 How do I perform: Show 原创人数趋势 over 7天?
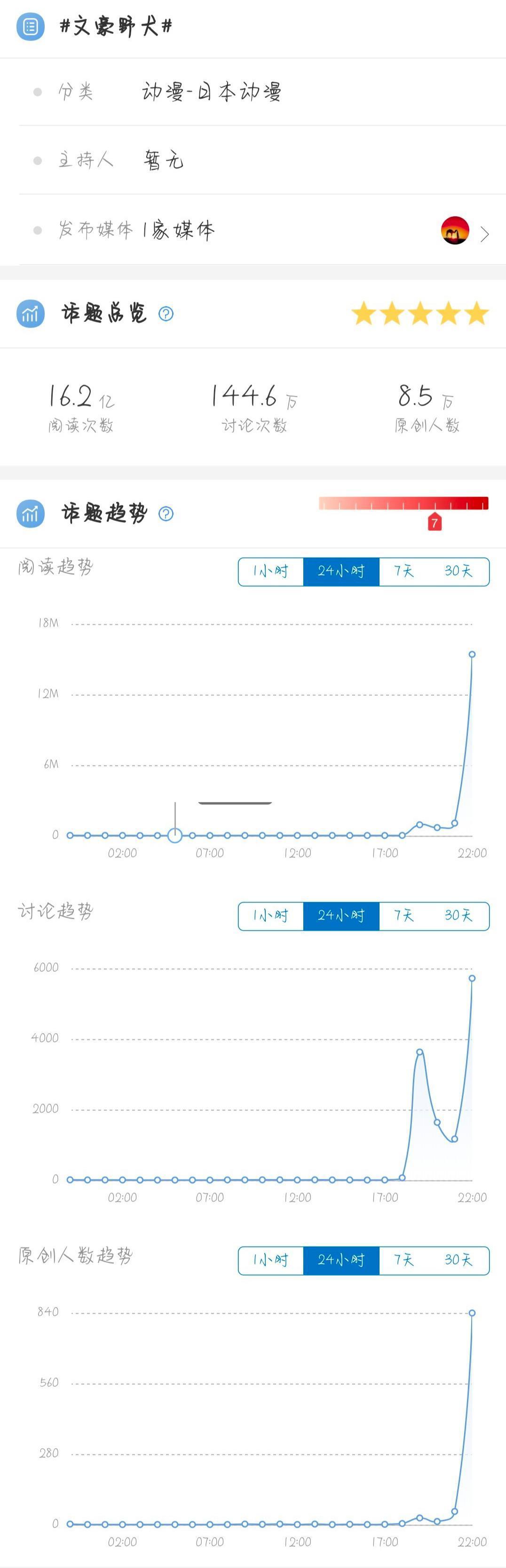pyautogui.click(x=403, y=1261)
